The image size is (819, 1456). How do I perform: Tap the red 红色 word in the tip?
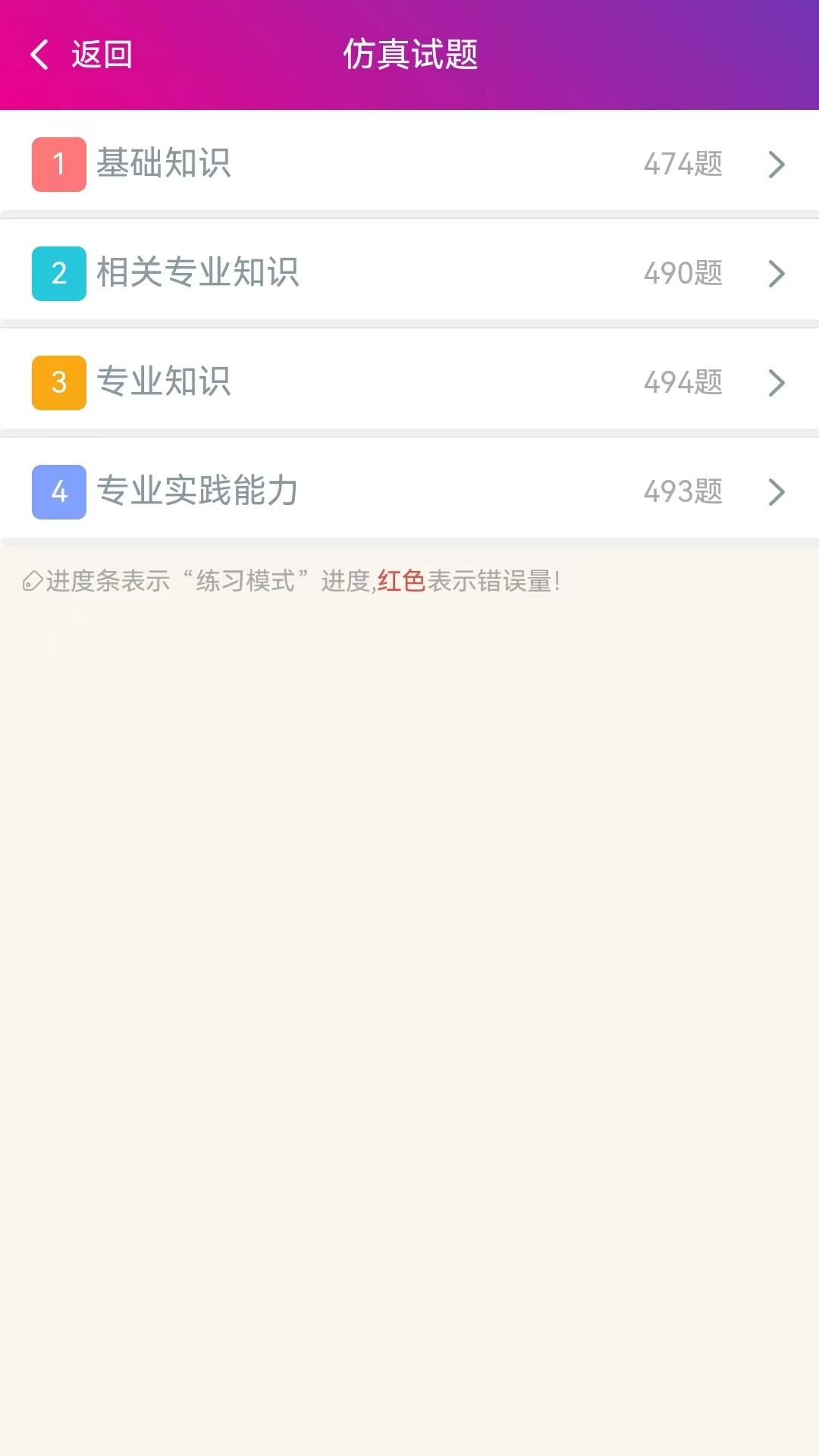tap(401, 582)
